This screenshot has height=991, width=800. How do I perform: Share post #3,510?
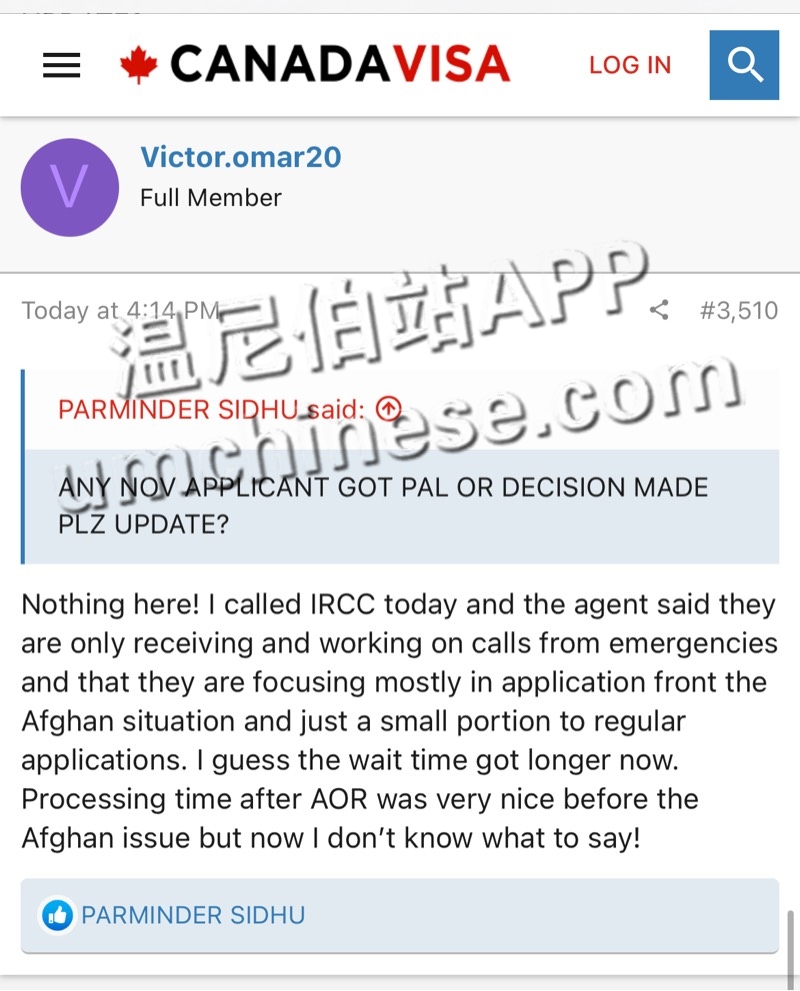point(659,310)
